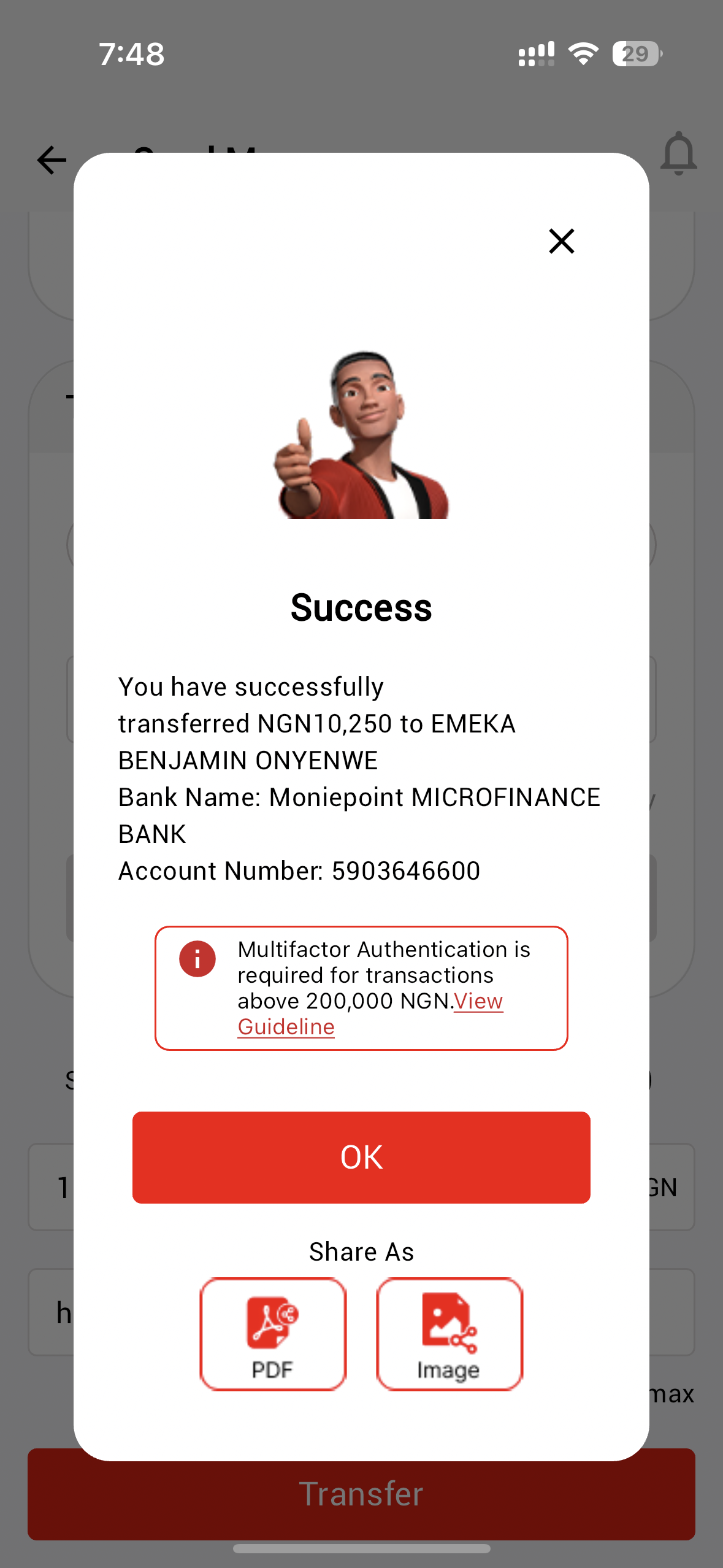Go back with the arrow icon
Viewport: 723px width, 1568px height.
52,160
